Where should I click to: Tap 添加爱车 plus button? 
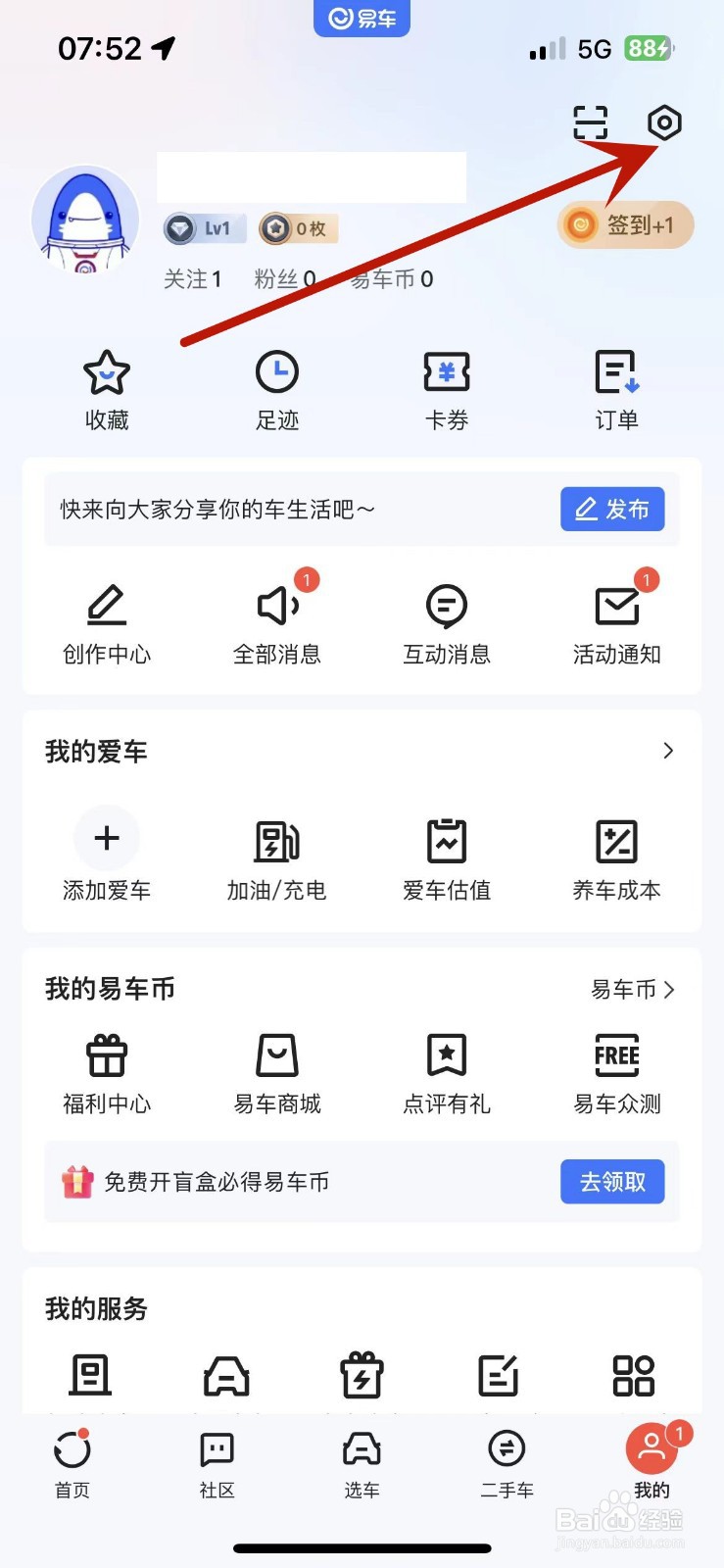click(x=107, y=839)
